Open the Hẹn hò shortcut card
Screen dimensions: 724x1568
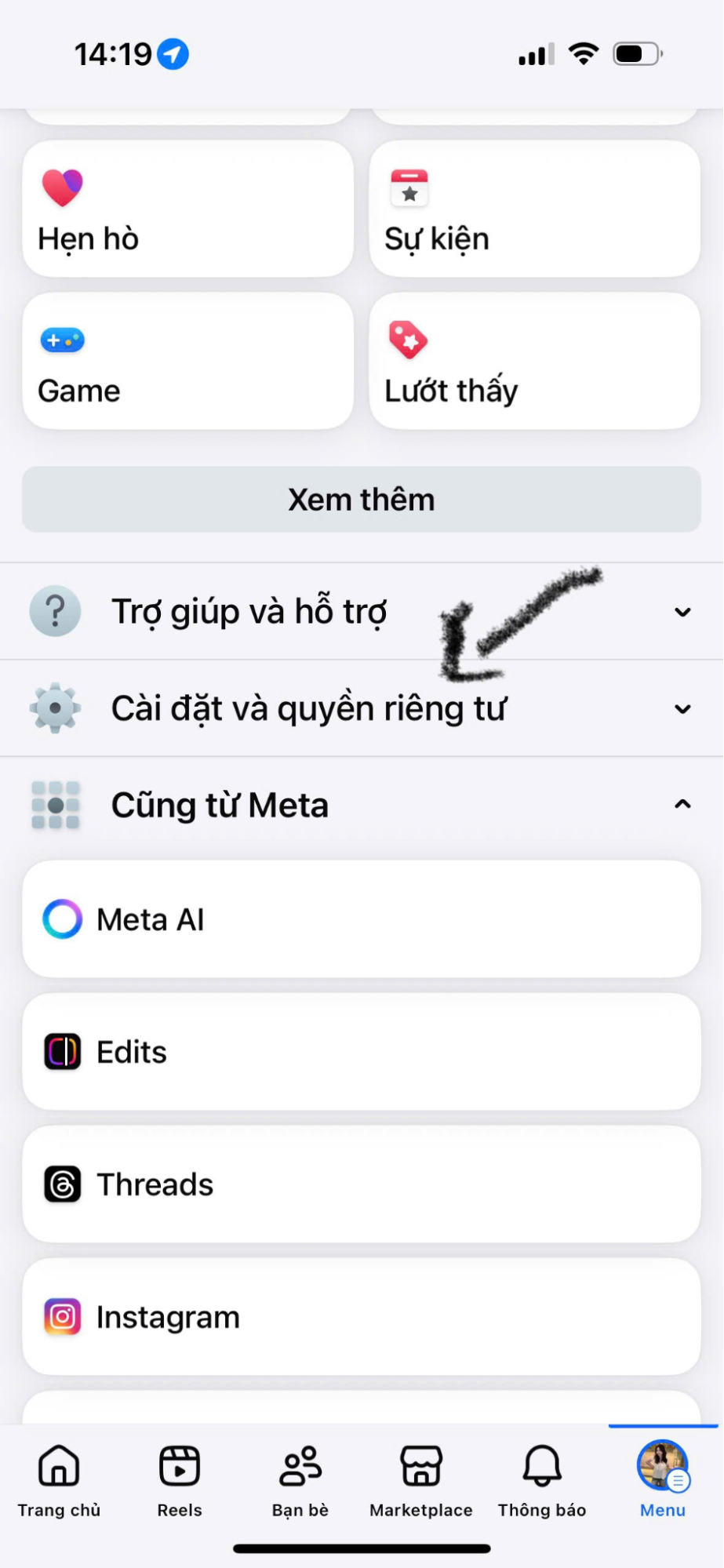(x=187, y=209)
